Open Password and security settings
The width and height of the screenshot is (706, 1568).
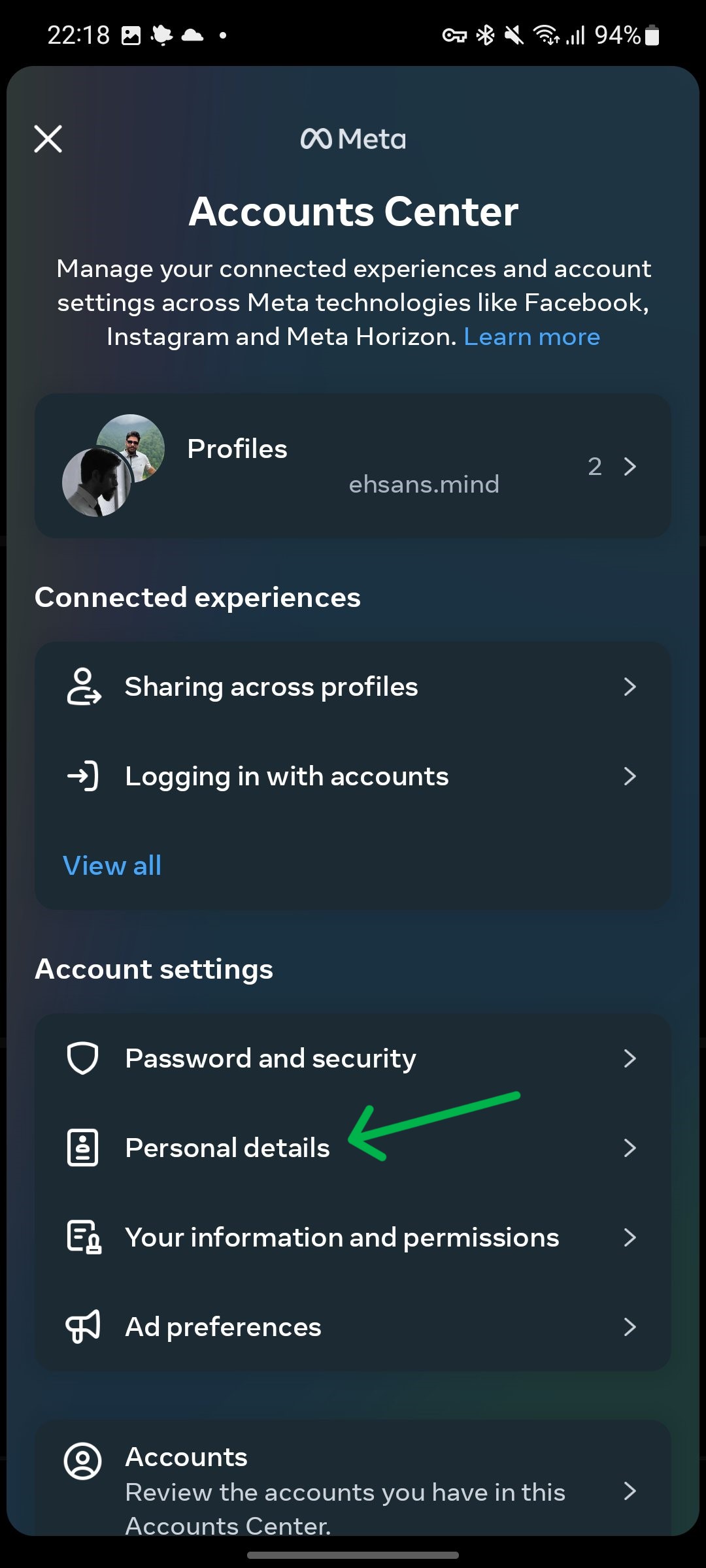(353, 1058)
